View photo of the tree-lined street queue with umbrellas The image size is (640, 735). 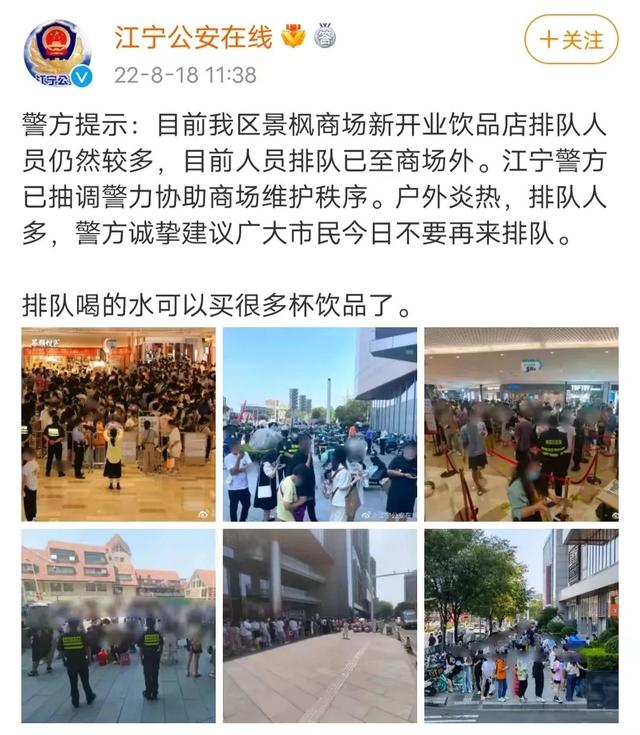point(521,625)
